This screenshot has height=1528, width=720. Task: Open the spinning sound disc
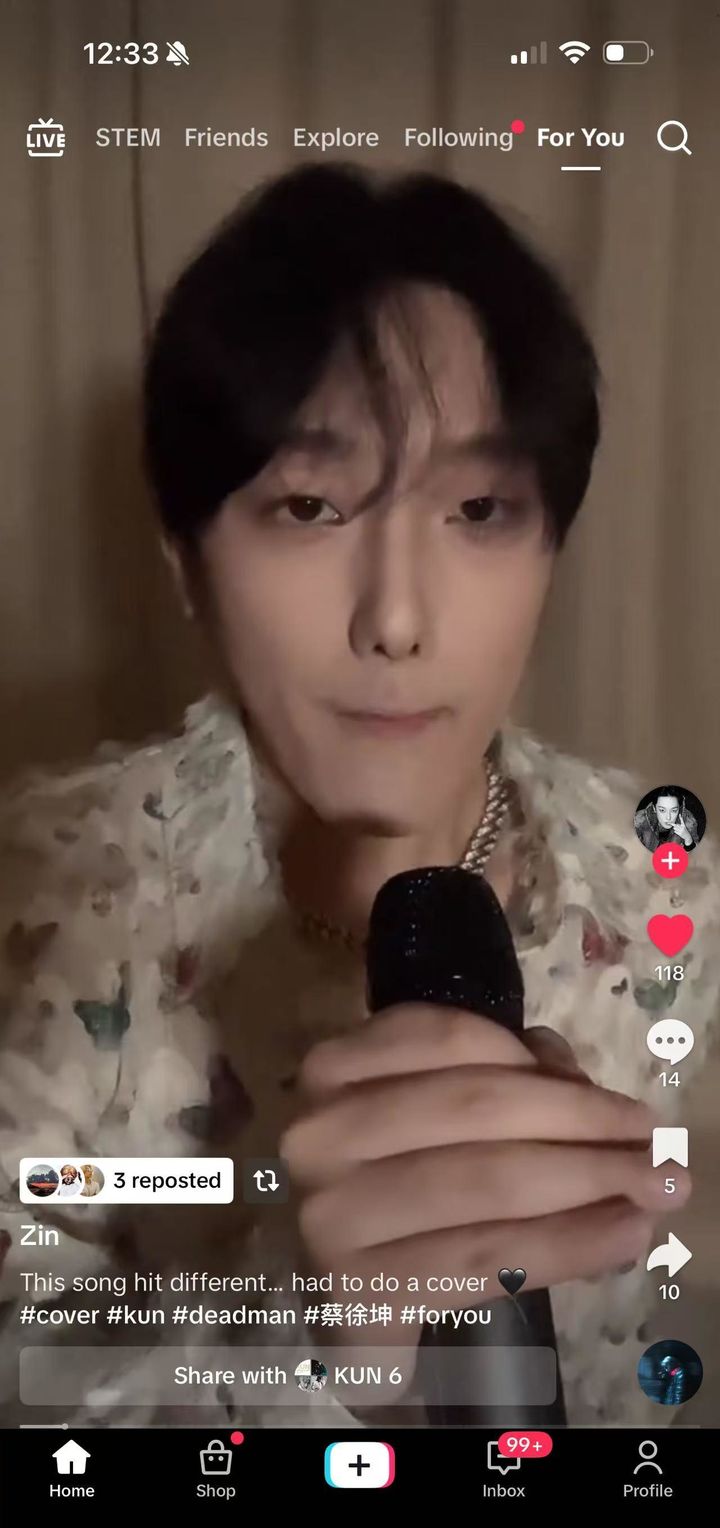tap(670, 1372)
